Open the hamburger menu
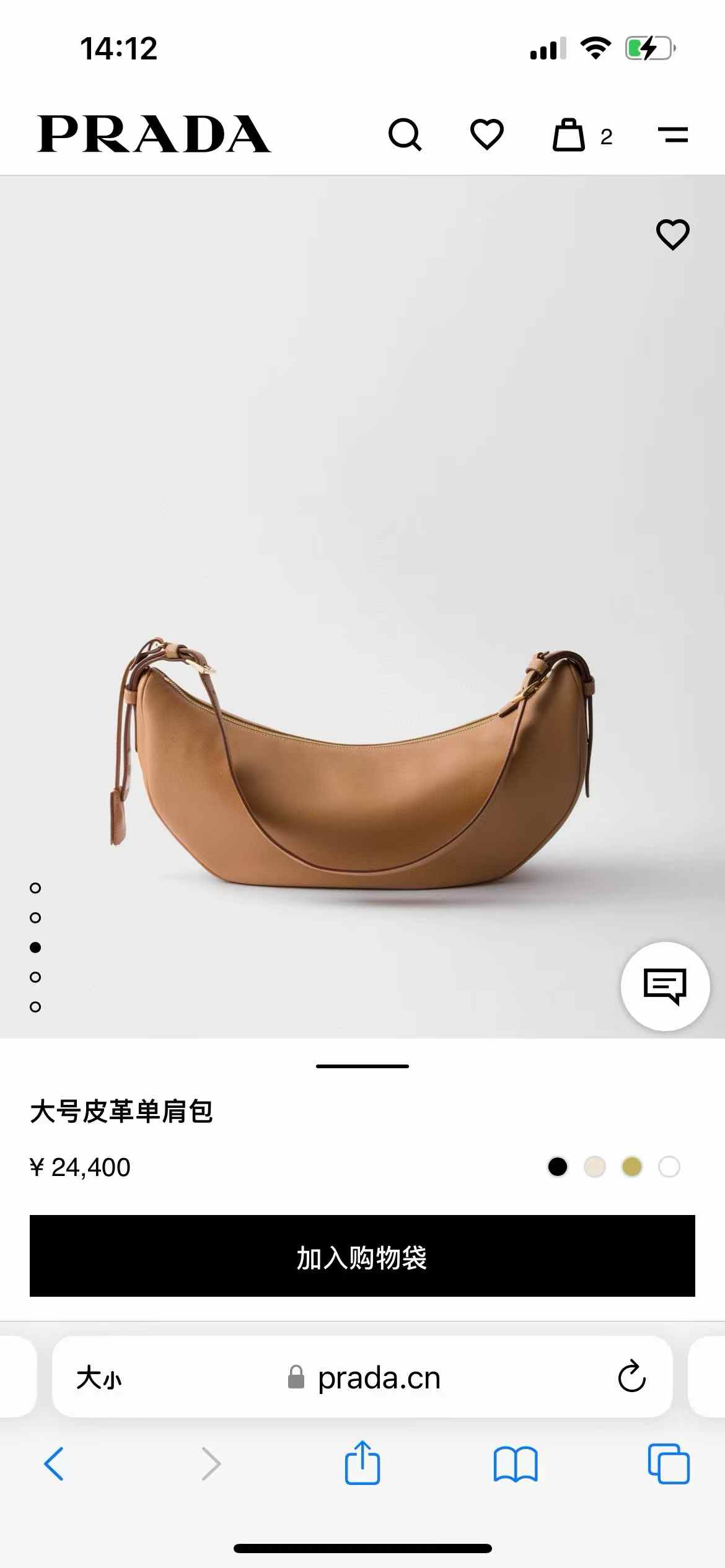This screenshot has width=725, height=1568. (x=672, y=134)
